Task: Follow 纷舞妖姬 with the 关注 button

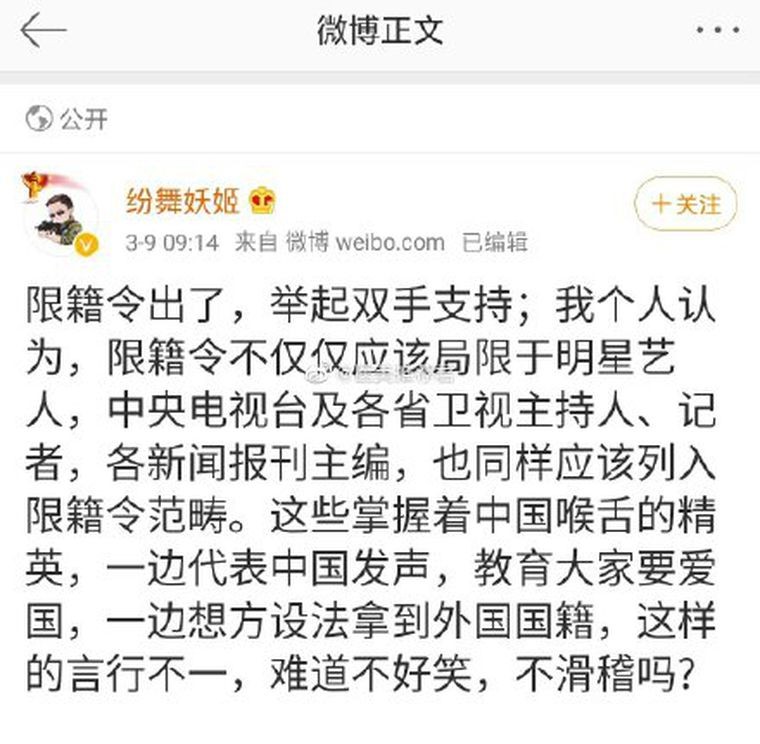Action: (x=686, y=204)
